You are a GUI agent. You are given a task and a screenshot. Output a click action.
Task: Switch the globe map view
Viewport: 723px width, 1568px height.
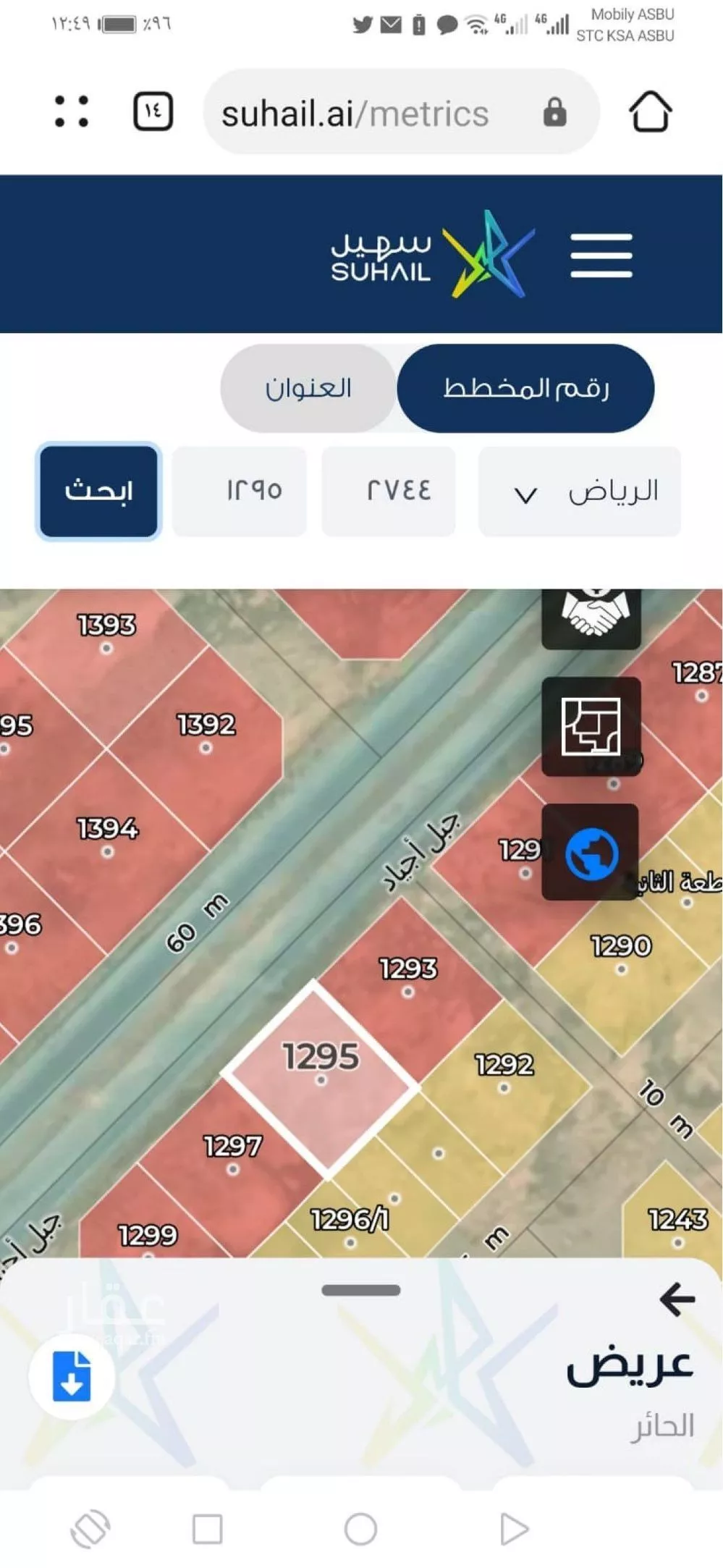coord(591,853)
